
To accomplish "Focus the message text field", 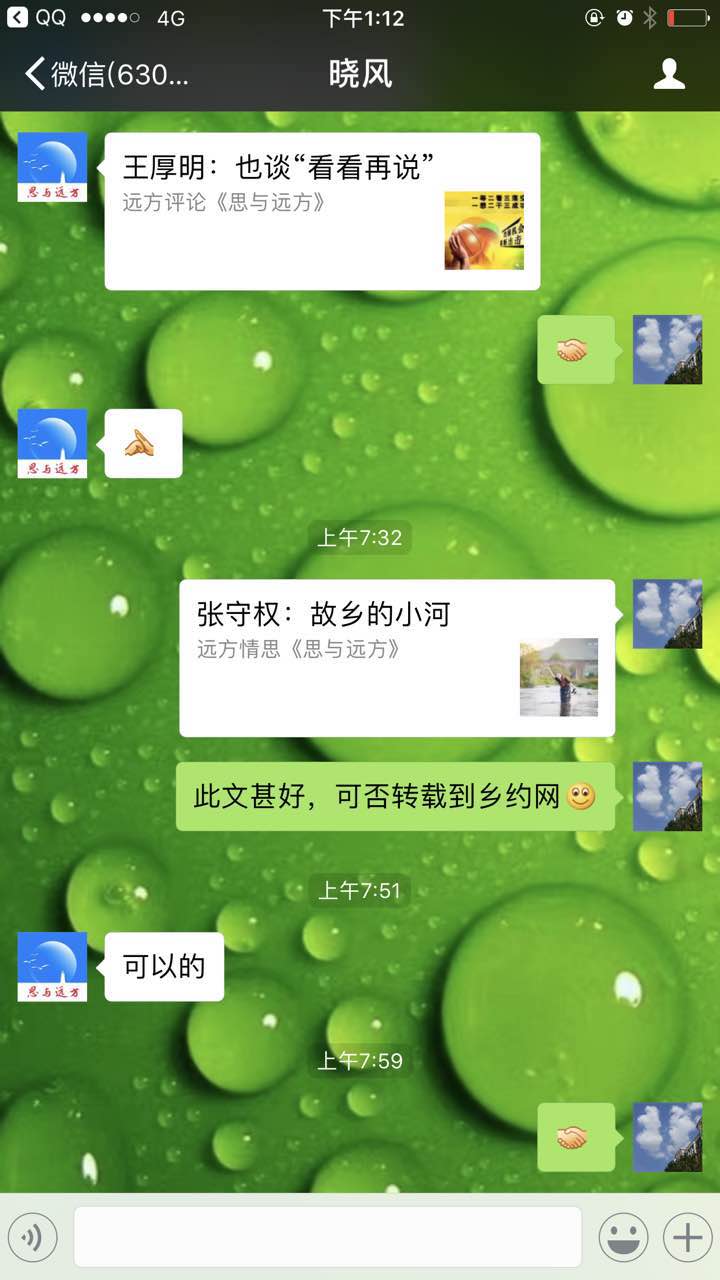I will coord(327,1237).
